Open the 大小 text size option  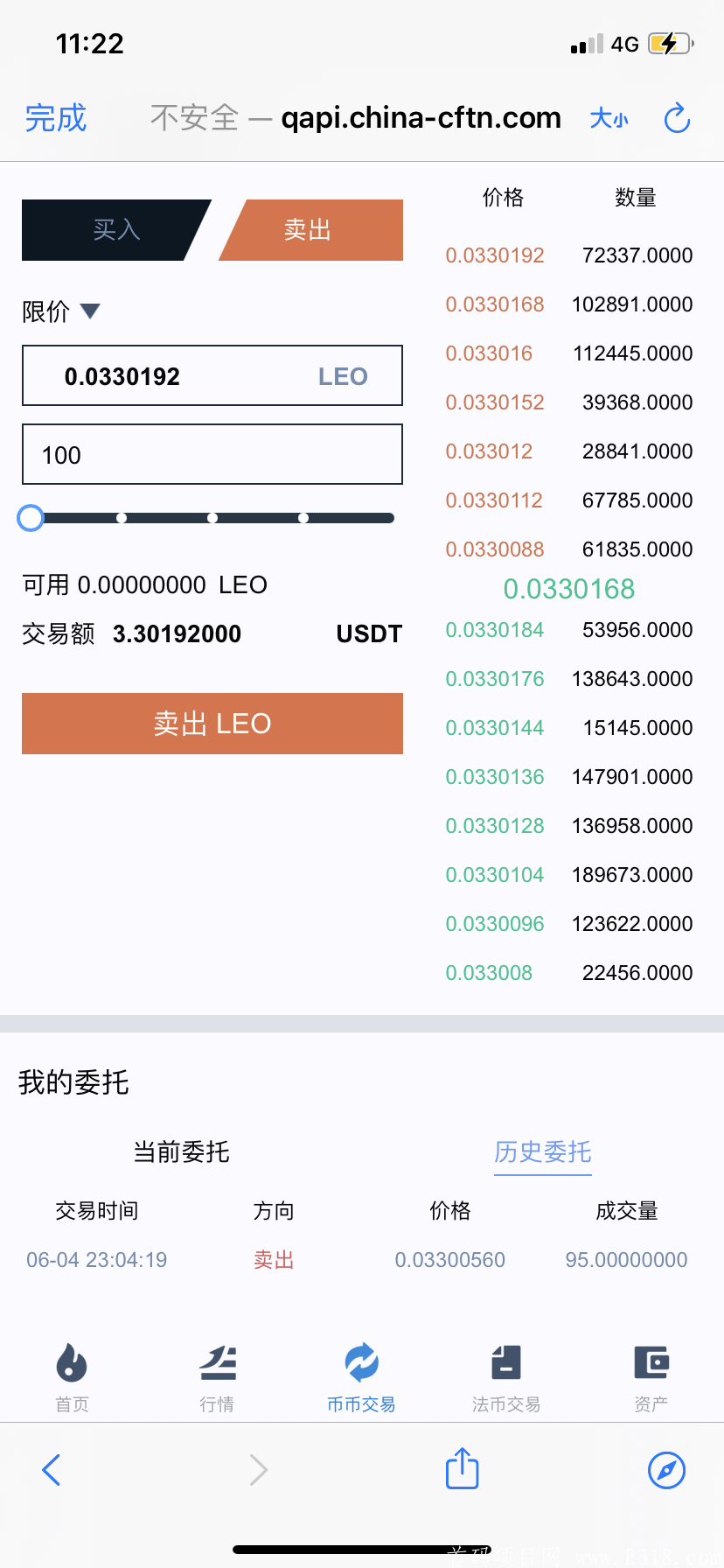tap(609, 118)
